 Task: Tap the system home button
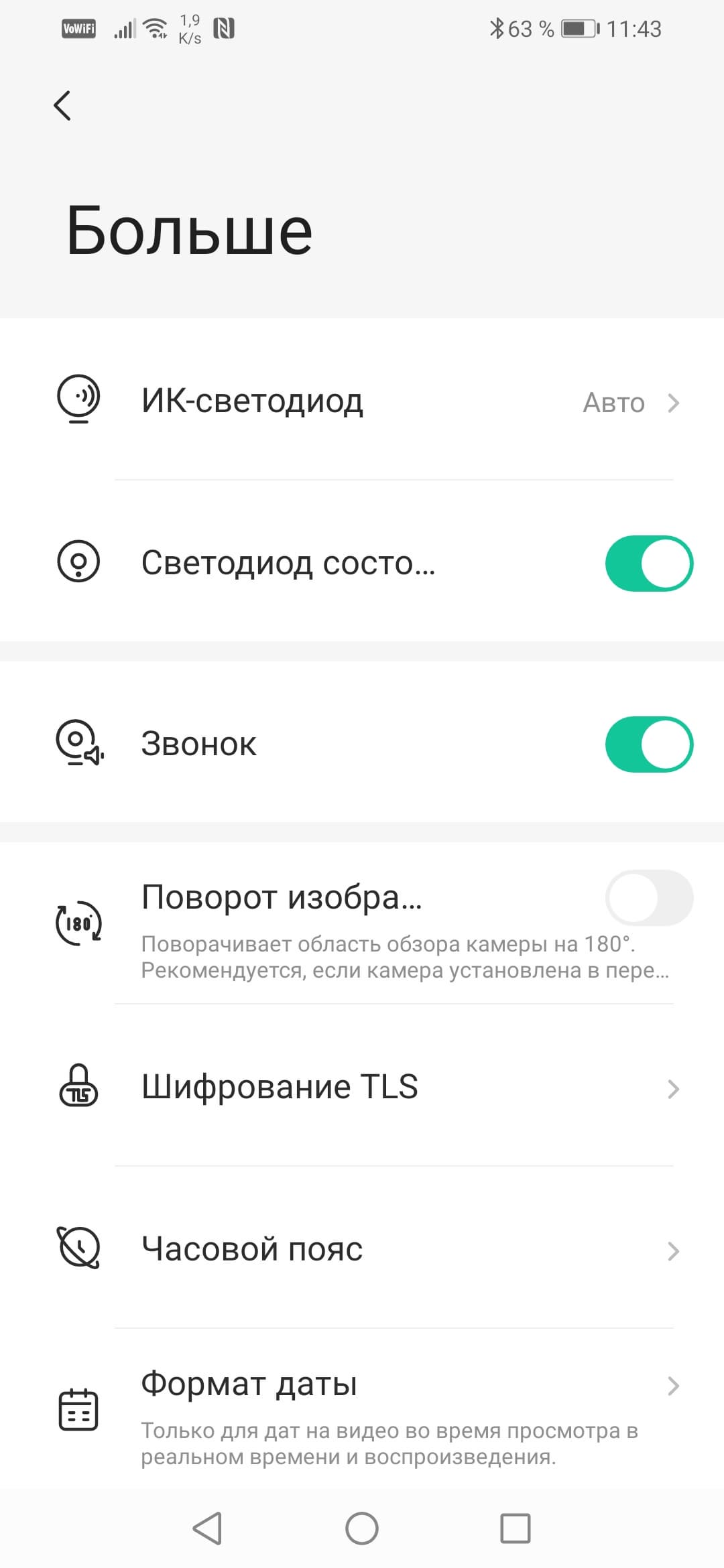click(x=362, y=1529)
